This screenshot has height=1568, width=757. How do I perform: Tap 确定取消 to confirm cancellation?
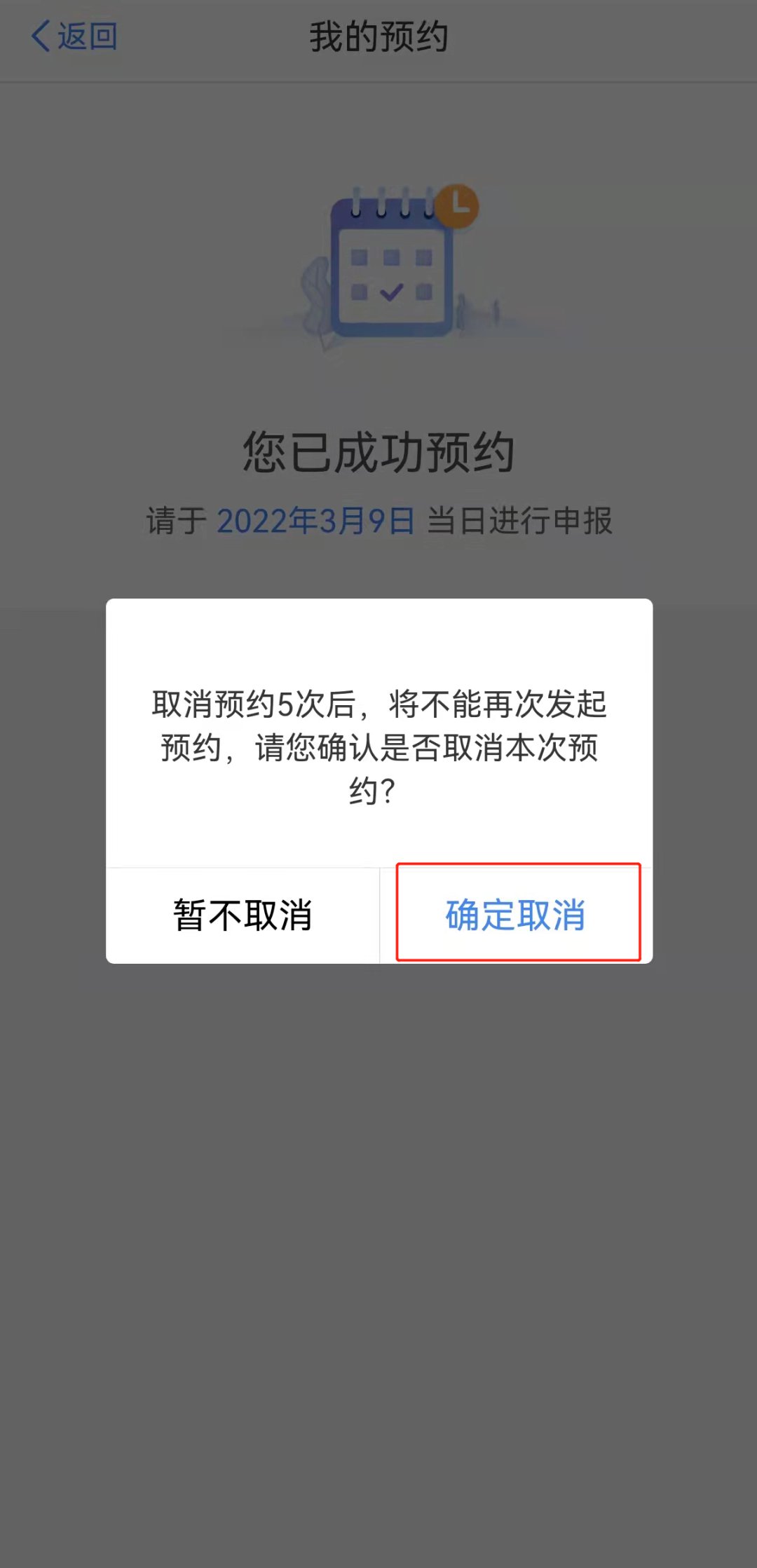[517, 914]
